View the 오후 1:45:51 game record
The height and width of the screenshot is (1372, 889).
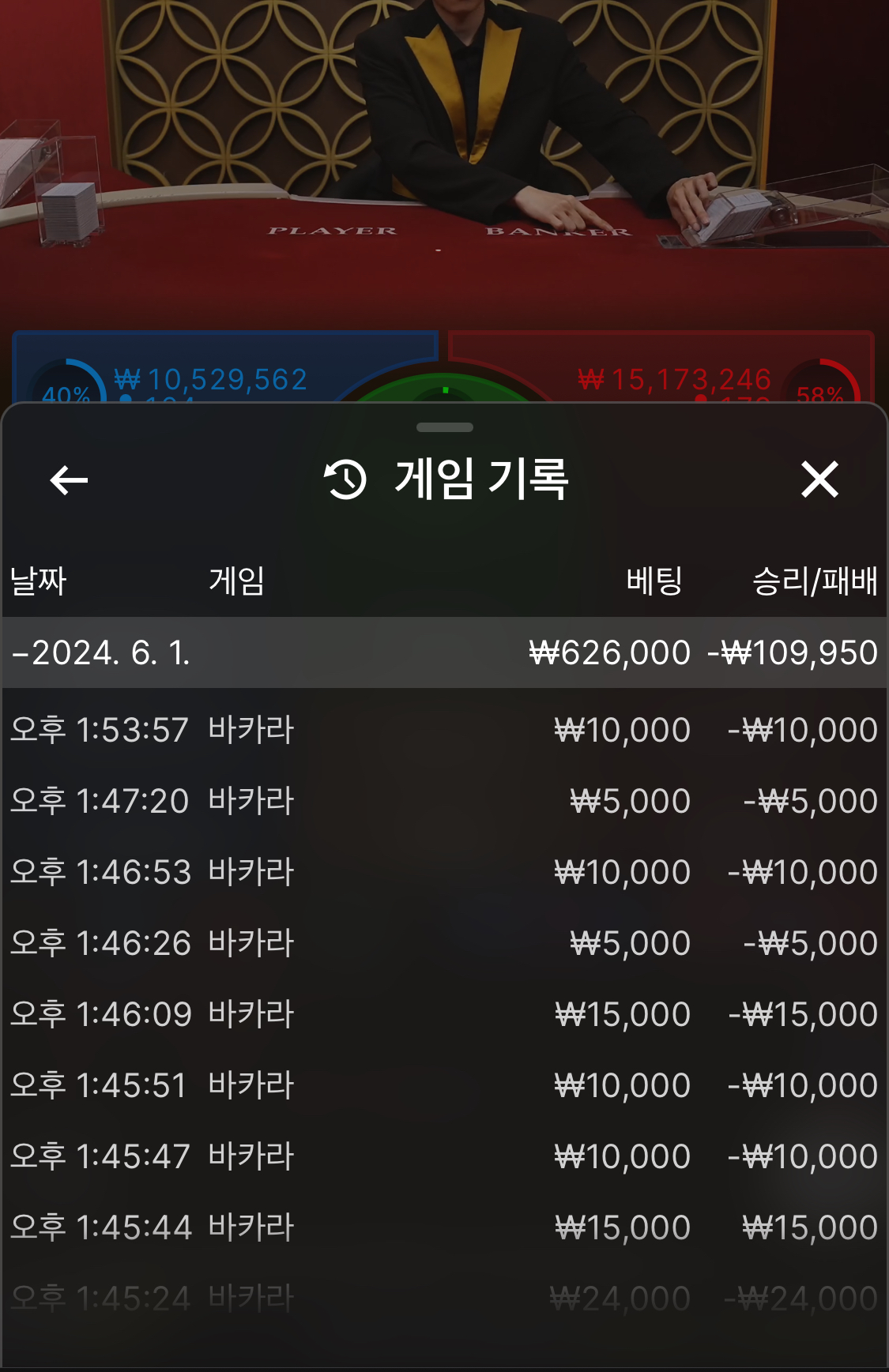click(444, 1085)
